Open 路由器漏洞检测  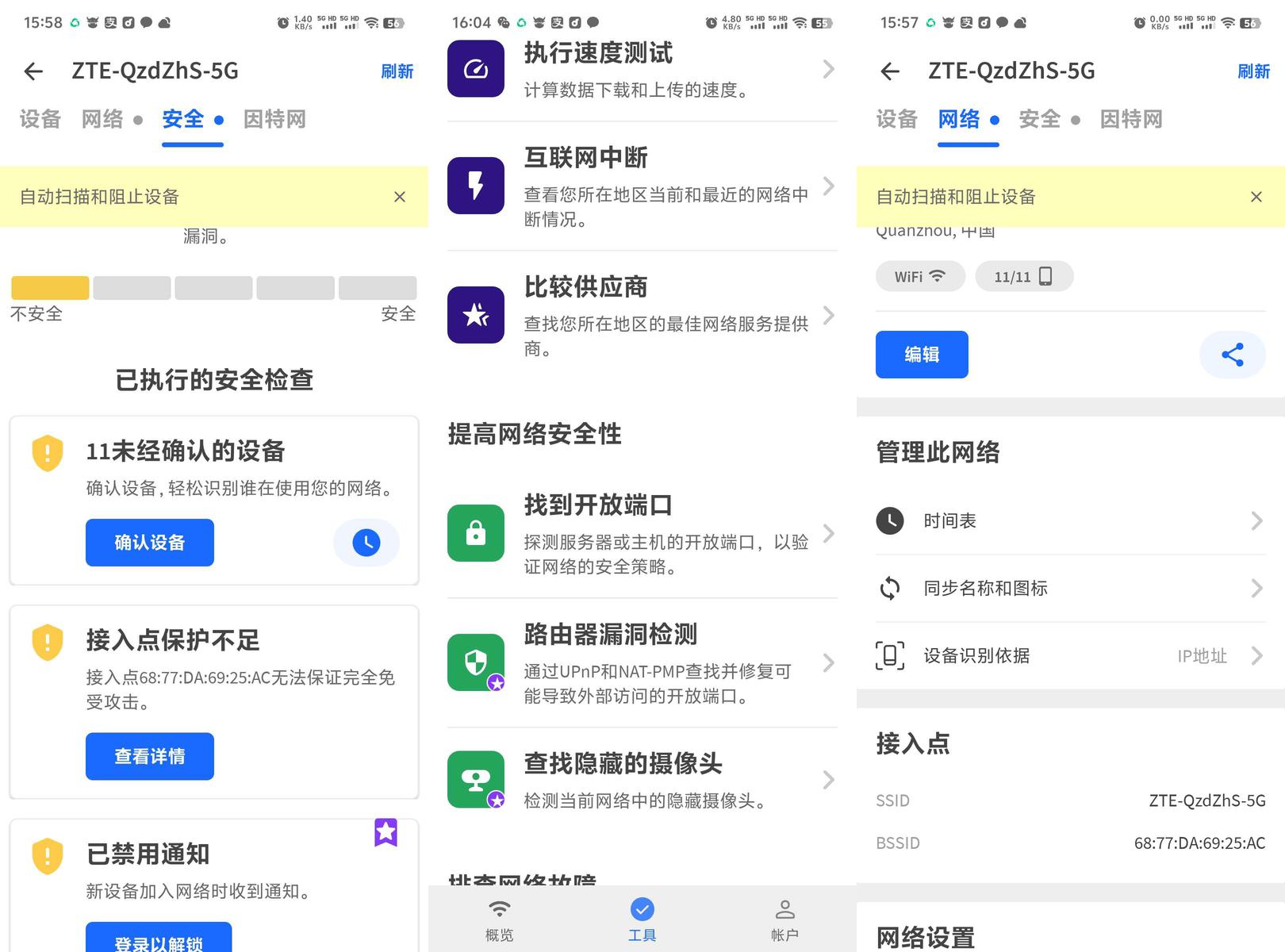(642, 663)
